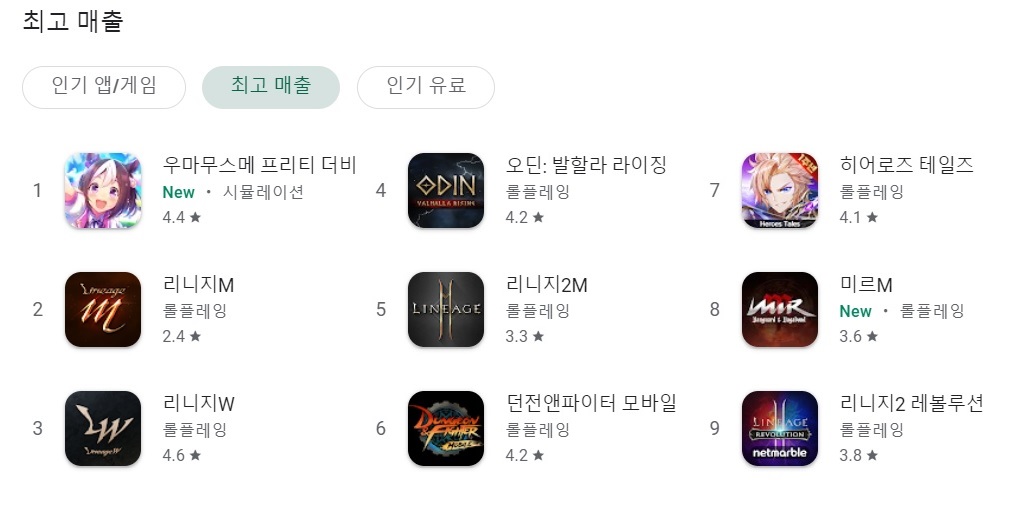Viewport: 1028px width, 530px height.
Task: Switch to the 인기 유료 chip
Action: pyautogui.click(x=426, y=87)
